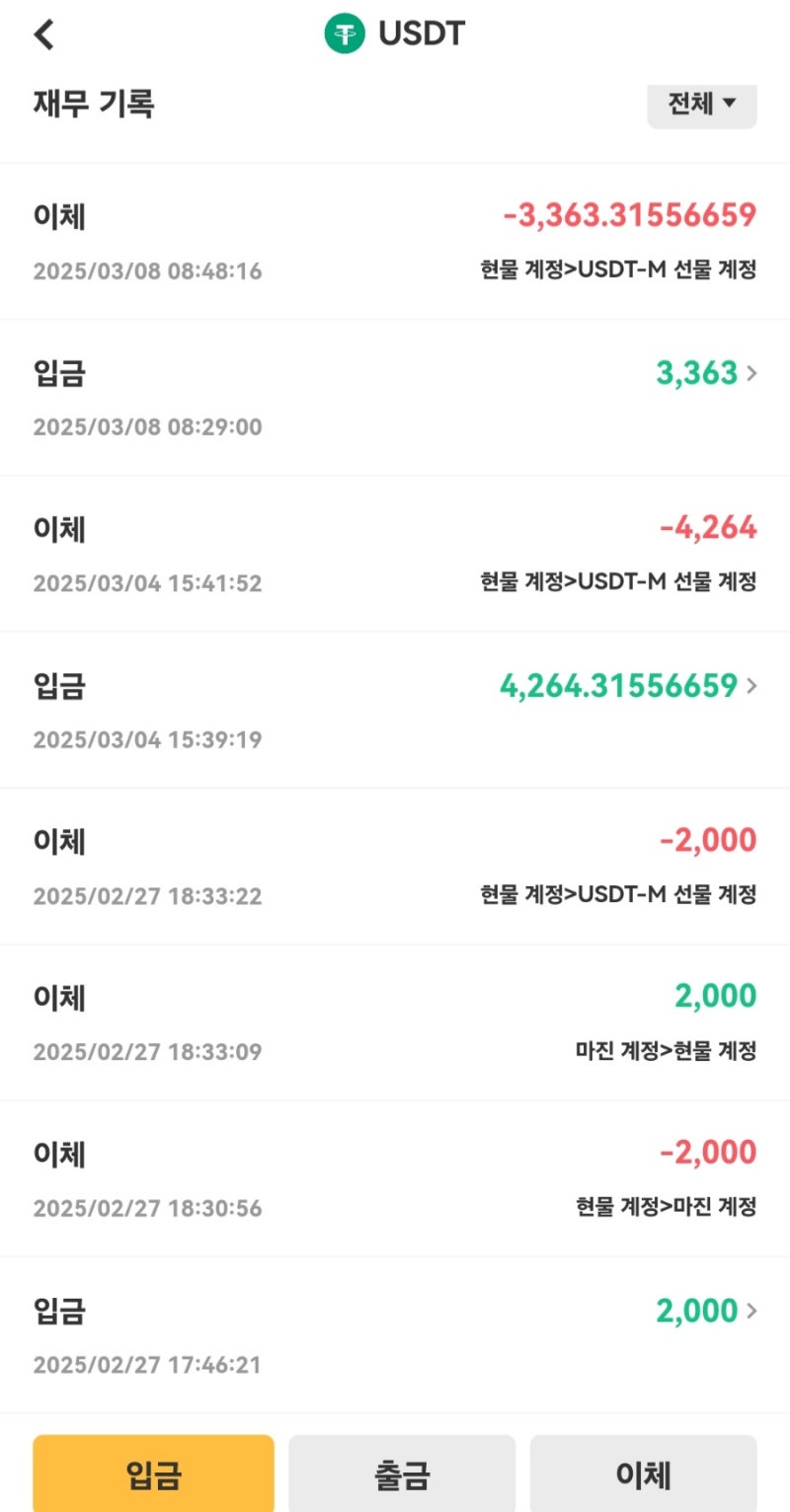Tap the -2,000 transfer at 18:33:22
Viewport: 790px width, 1512px height.
(x=395, y=862)
